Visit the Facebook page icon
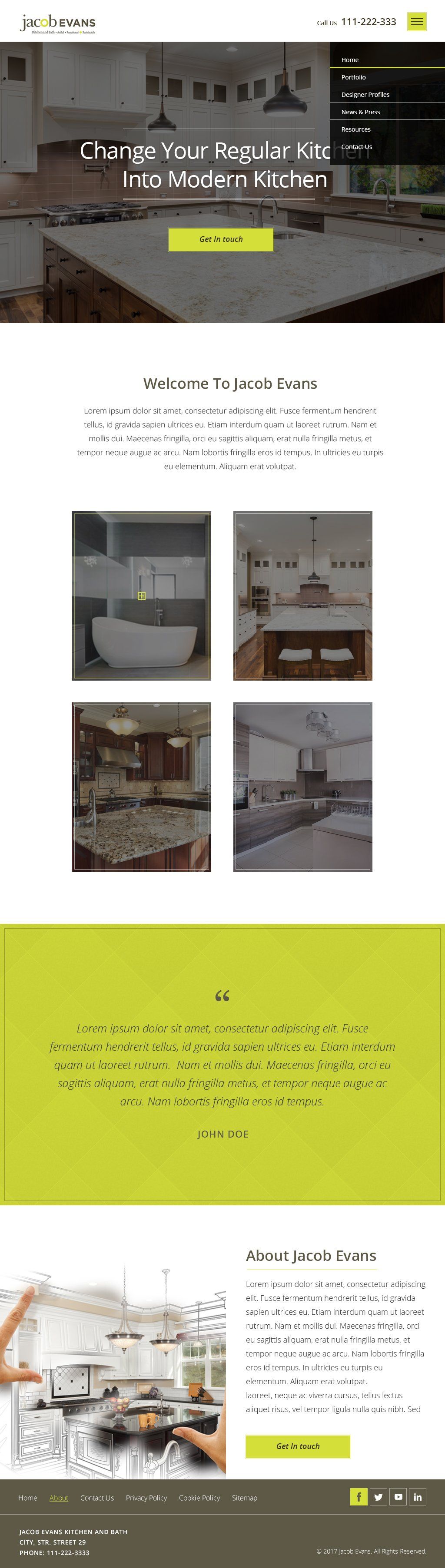Image resolution: width=445 pixels, height=1568 pixels. (359, 1497)
